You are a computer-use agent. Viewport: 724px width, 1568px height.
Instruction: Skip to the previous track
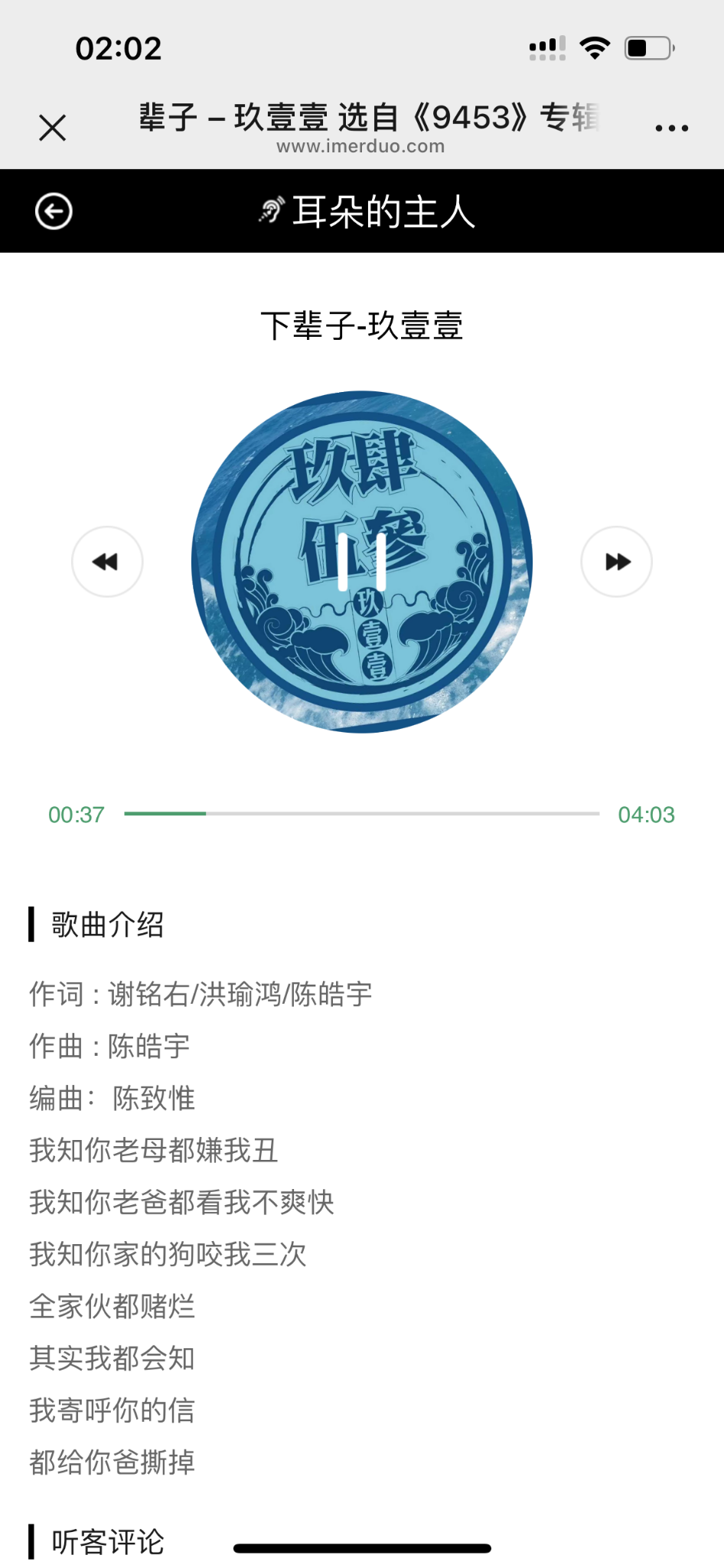pos(107,562)
